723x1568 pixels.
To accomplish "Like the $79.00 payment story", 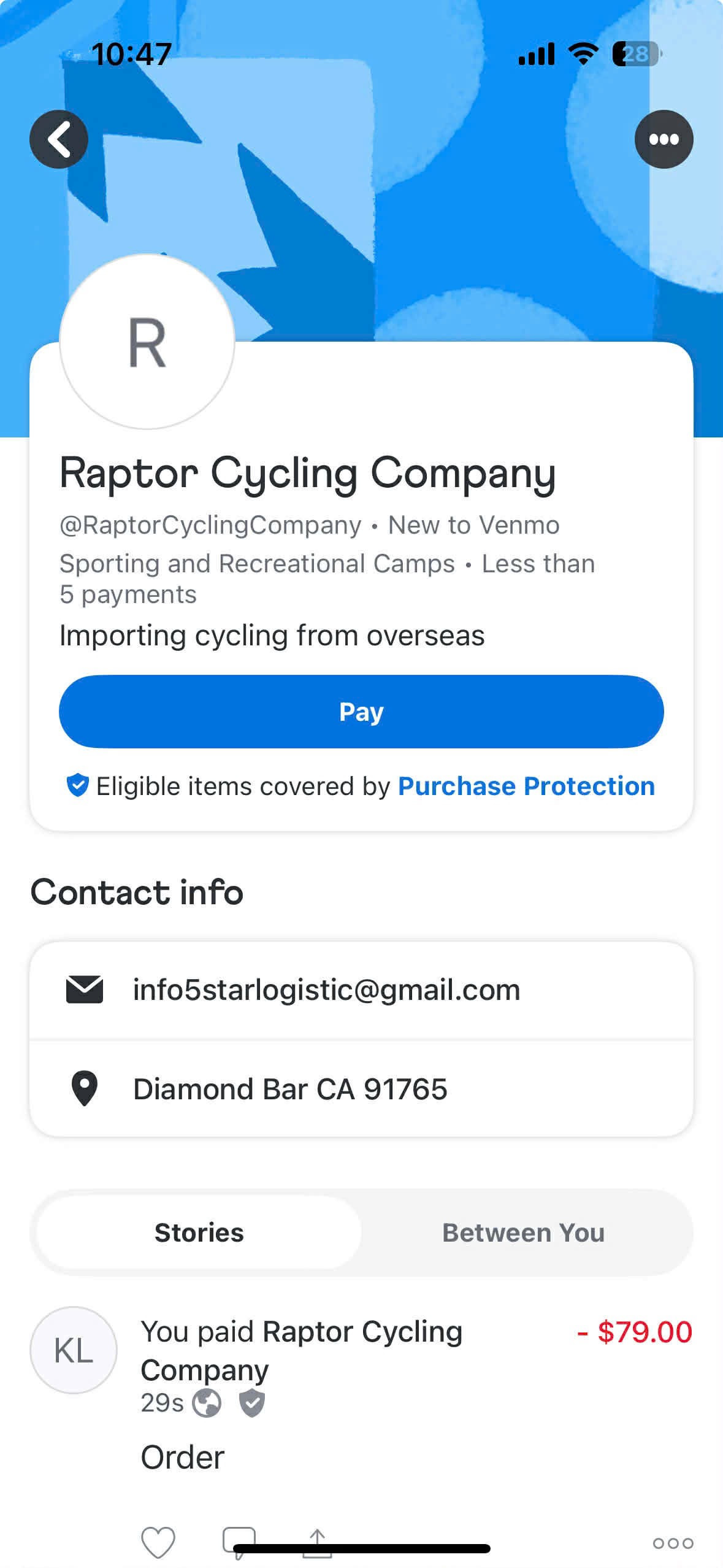I will [x=158, y=1542].
